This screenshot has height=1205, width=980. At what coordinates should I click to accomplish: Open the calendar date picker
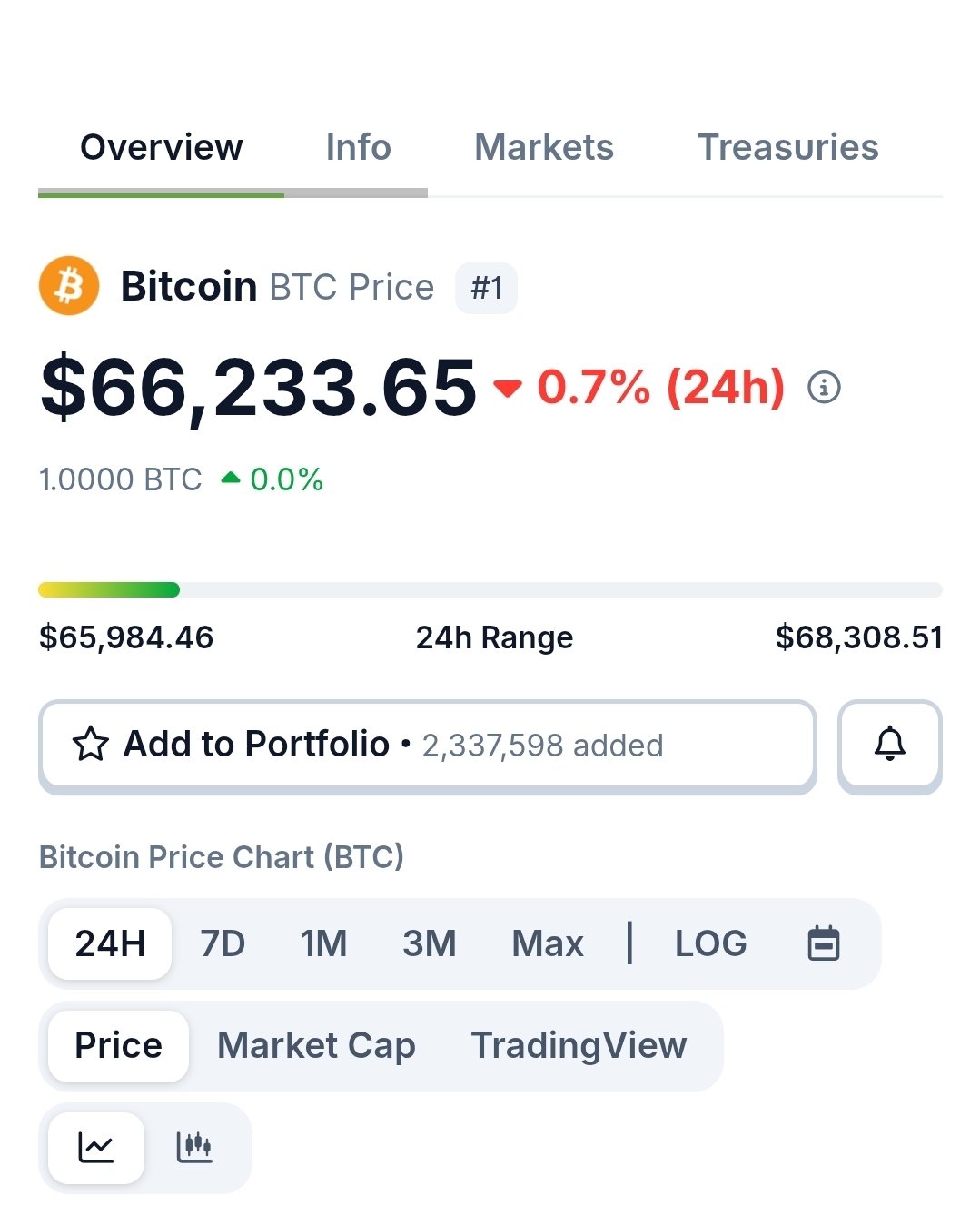(x=824, y=943)
